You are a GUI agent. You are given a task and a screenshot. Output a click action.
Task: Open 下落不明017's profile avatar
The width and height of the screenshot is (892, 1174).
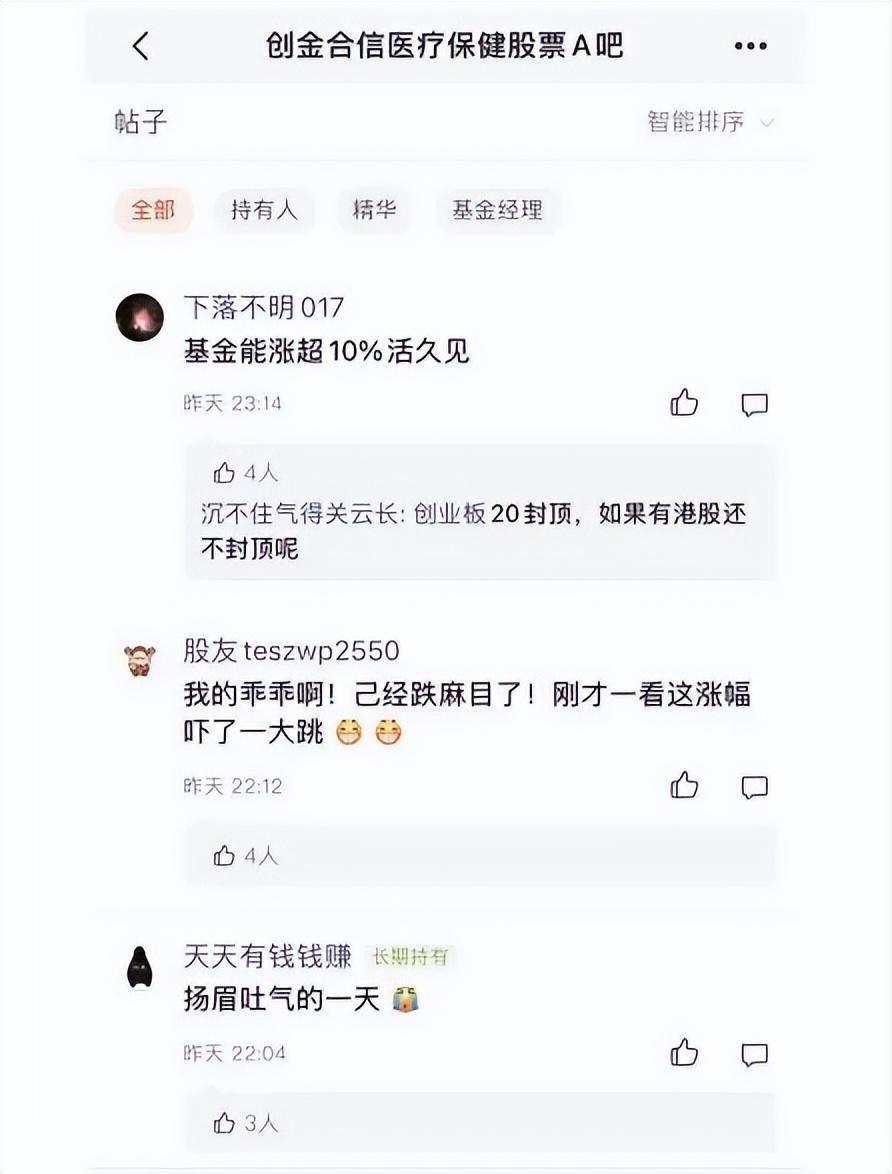tap(140, 318)
